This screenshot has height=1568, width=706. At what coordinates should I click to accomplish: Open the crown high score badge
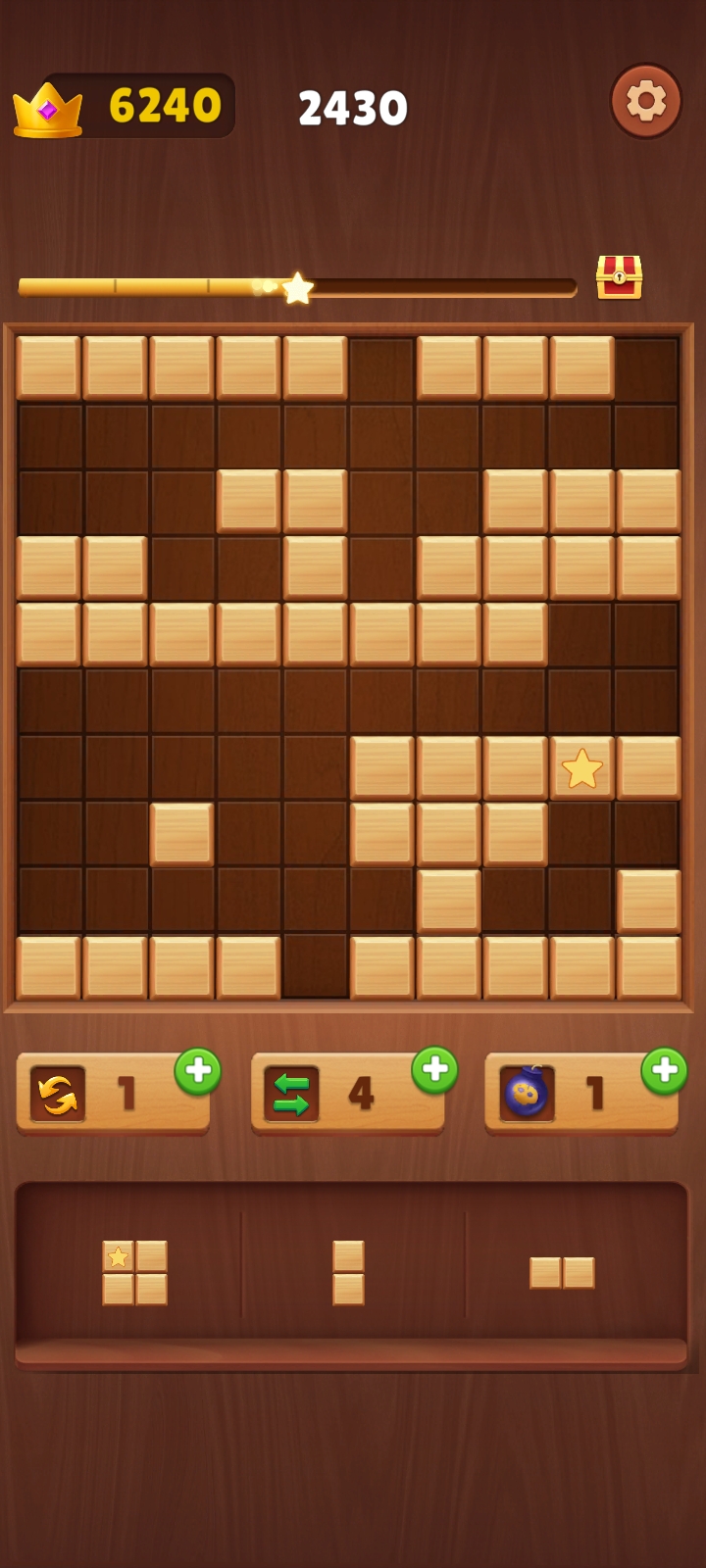tap(47, 108)
